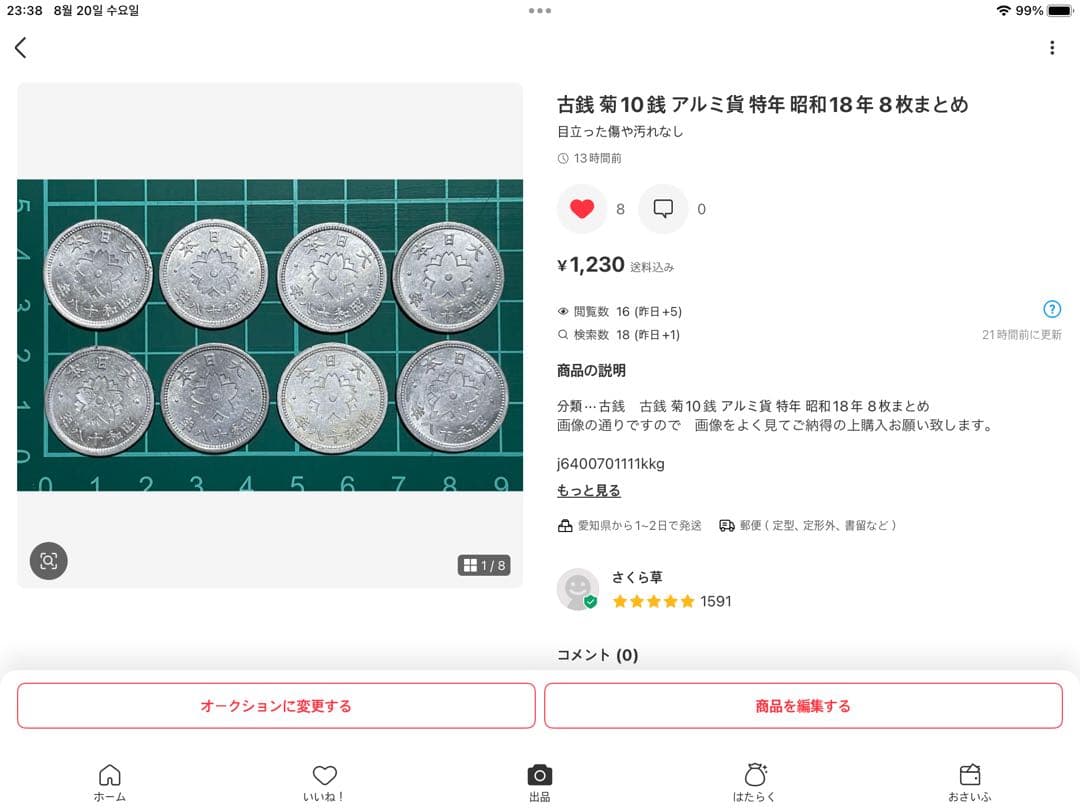
Task: Open the comment bubble icon
Action: pos(663,209)
